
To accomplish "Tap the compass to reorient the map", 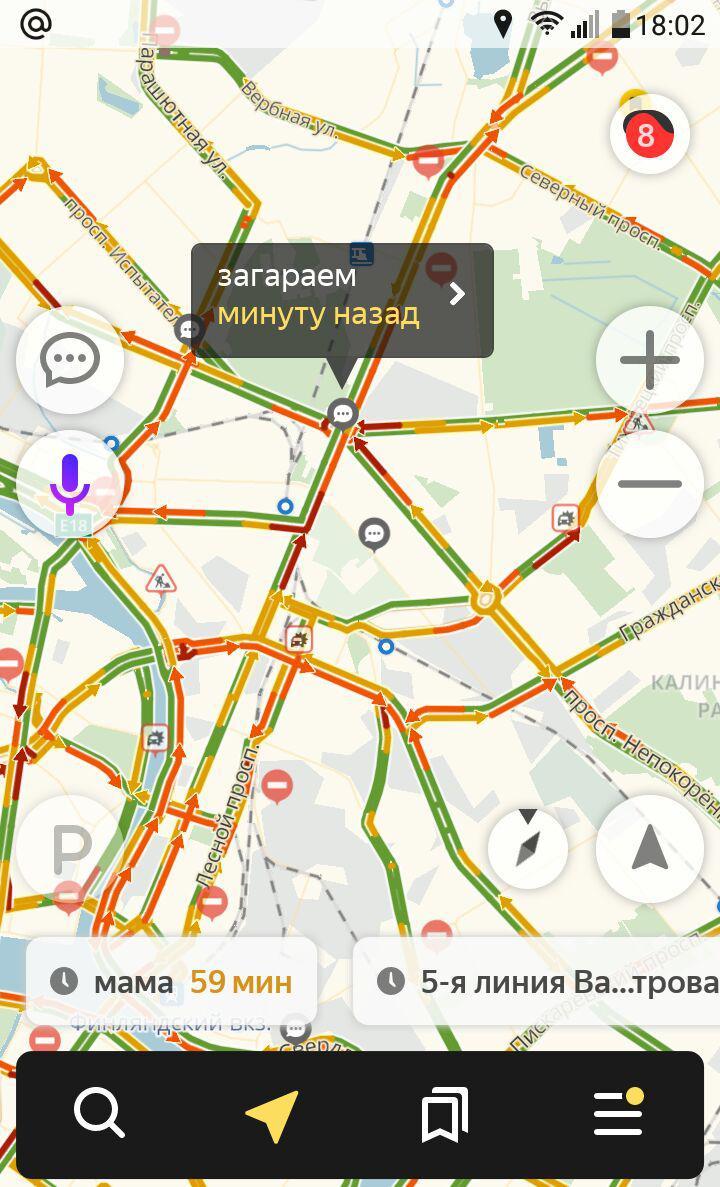I will pyautogui.click(x=528, y=850).
